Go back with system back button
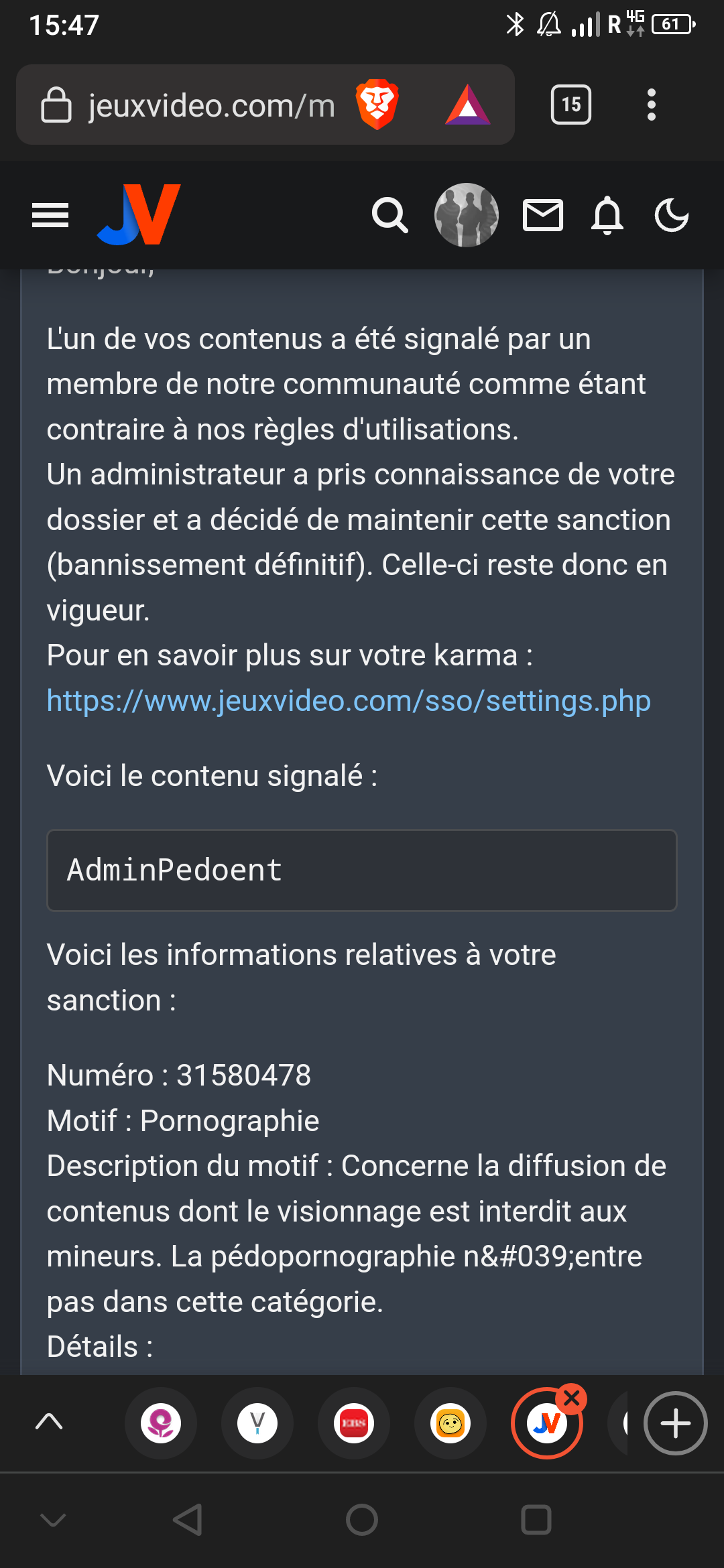This screenshot has width=724, height=1568. click(188, 1519)
